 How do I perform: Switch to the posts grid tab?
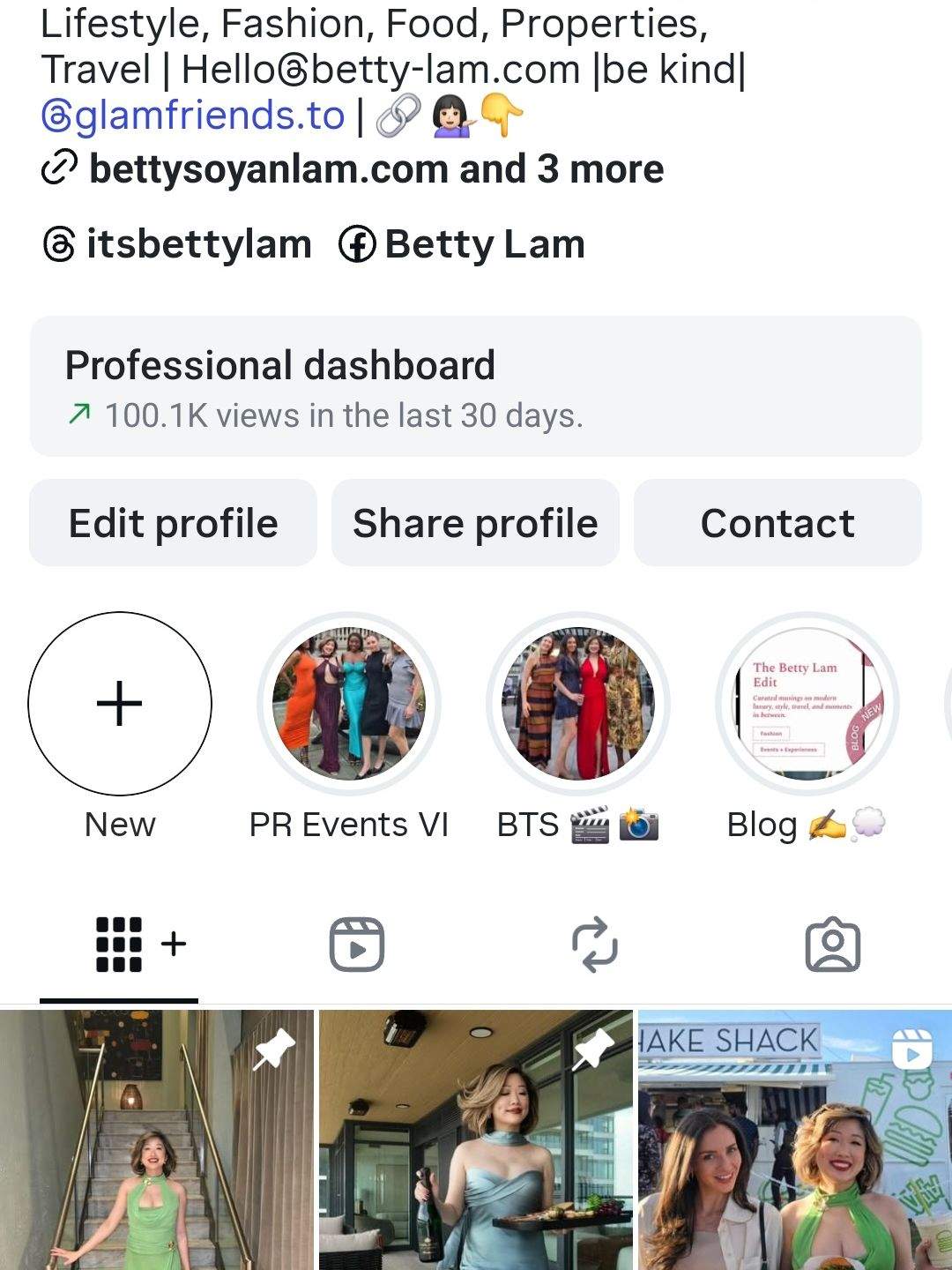point(120,945)
